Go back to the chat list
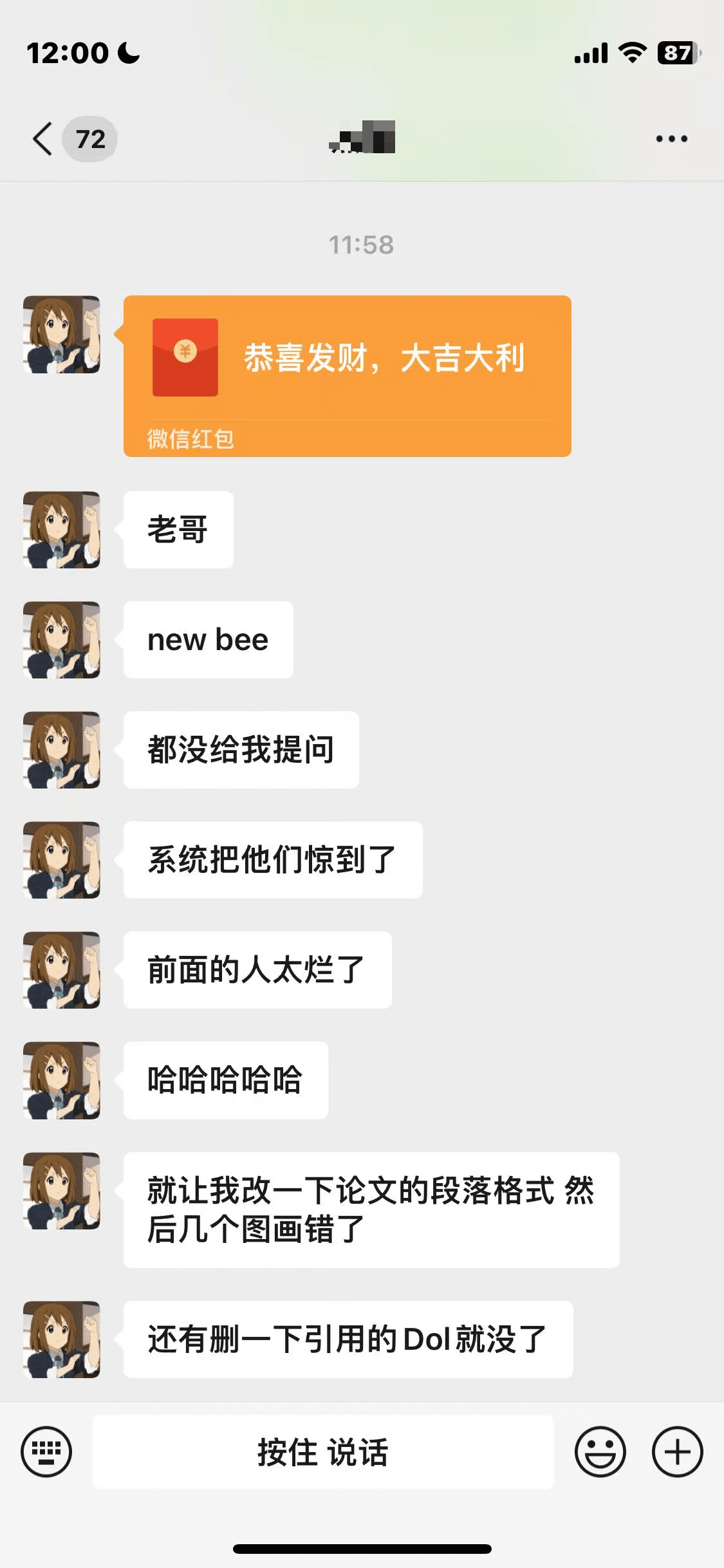724x1568 pixels. (44, 139)
